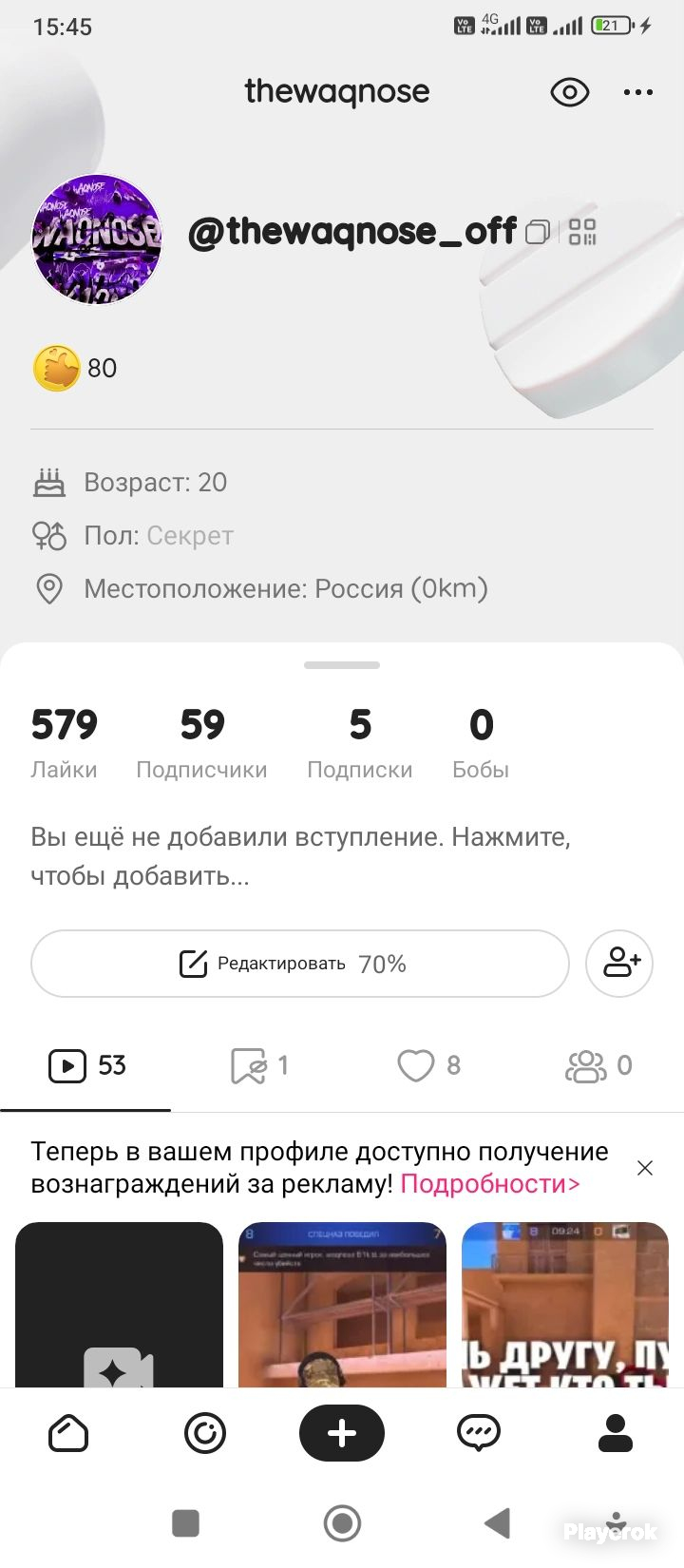The height and width of the screenshot is (1568, 684).
Task: View the 5 Подписки list
Action: pos(359,743)
